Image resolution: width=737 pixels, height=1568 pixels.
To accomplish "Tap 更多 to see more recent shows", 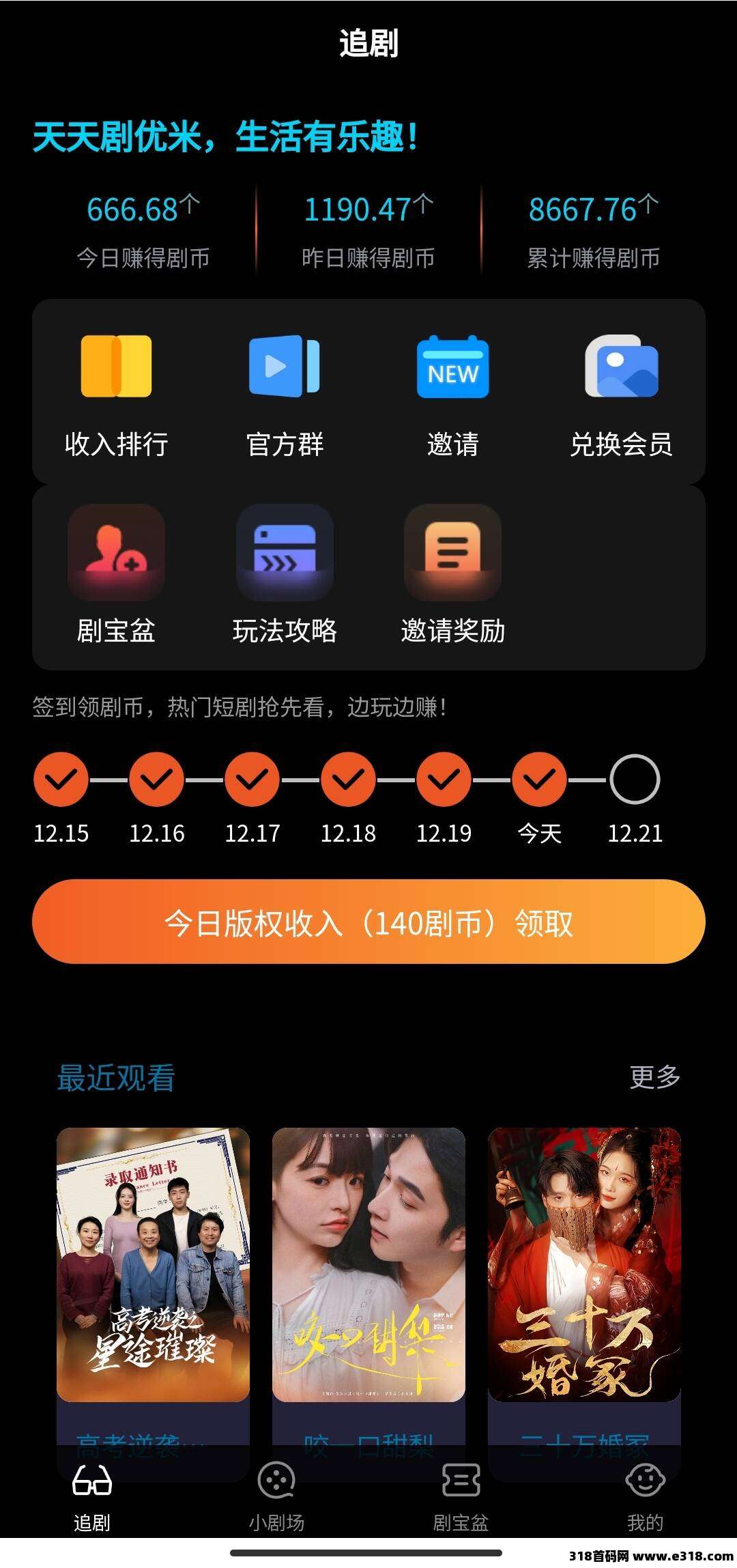I will [x=654, y=1077].
